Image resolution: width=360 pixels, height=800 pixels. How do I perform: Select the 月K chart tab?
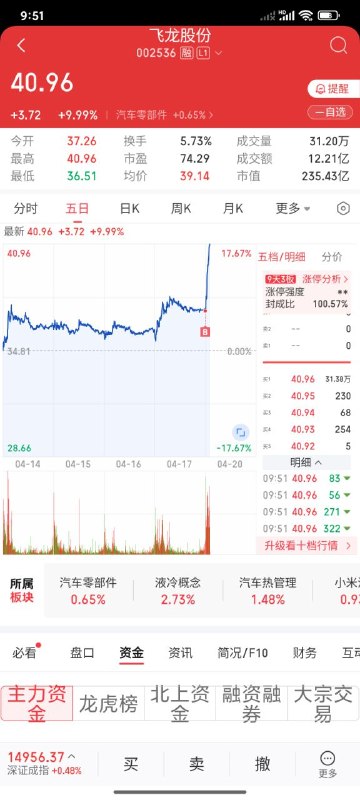tap(233, 209)
